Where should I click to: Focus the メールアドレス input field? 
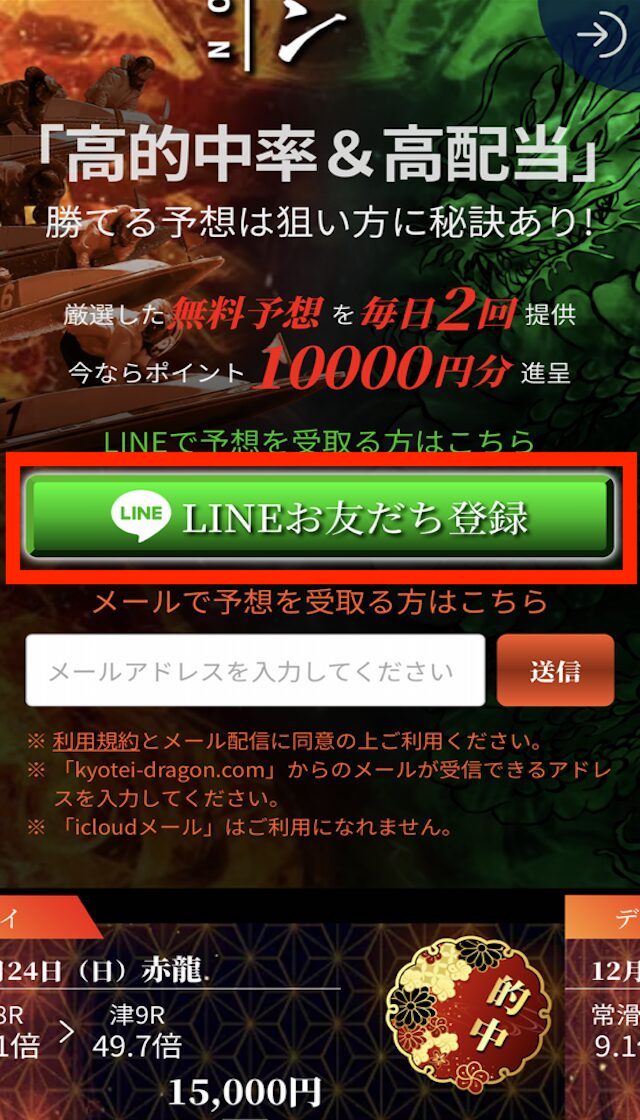pos(255,670)
